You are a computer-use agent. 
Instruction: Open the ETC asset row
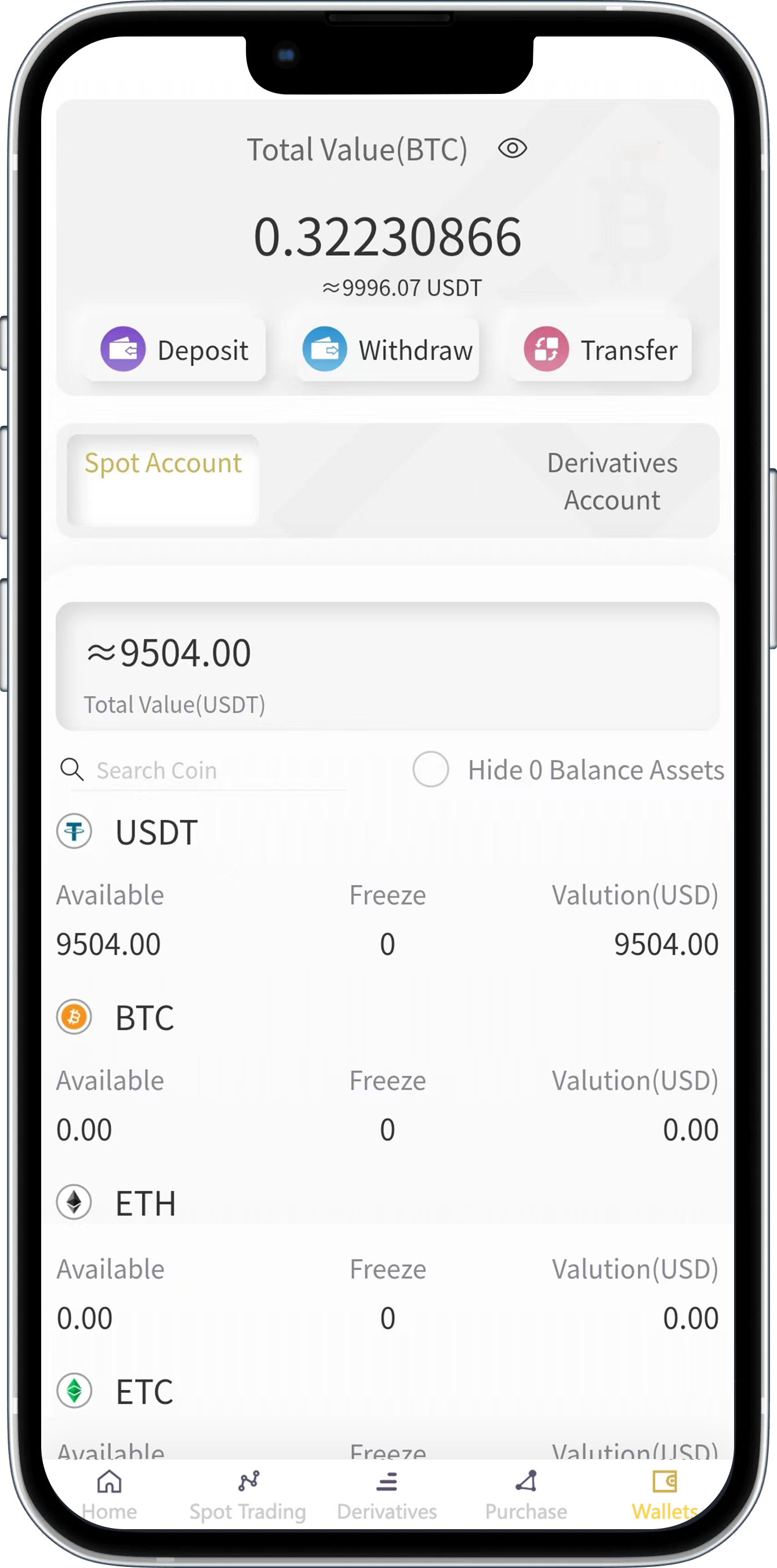click(x=145, y=1392)
